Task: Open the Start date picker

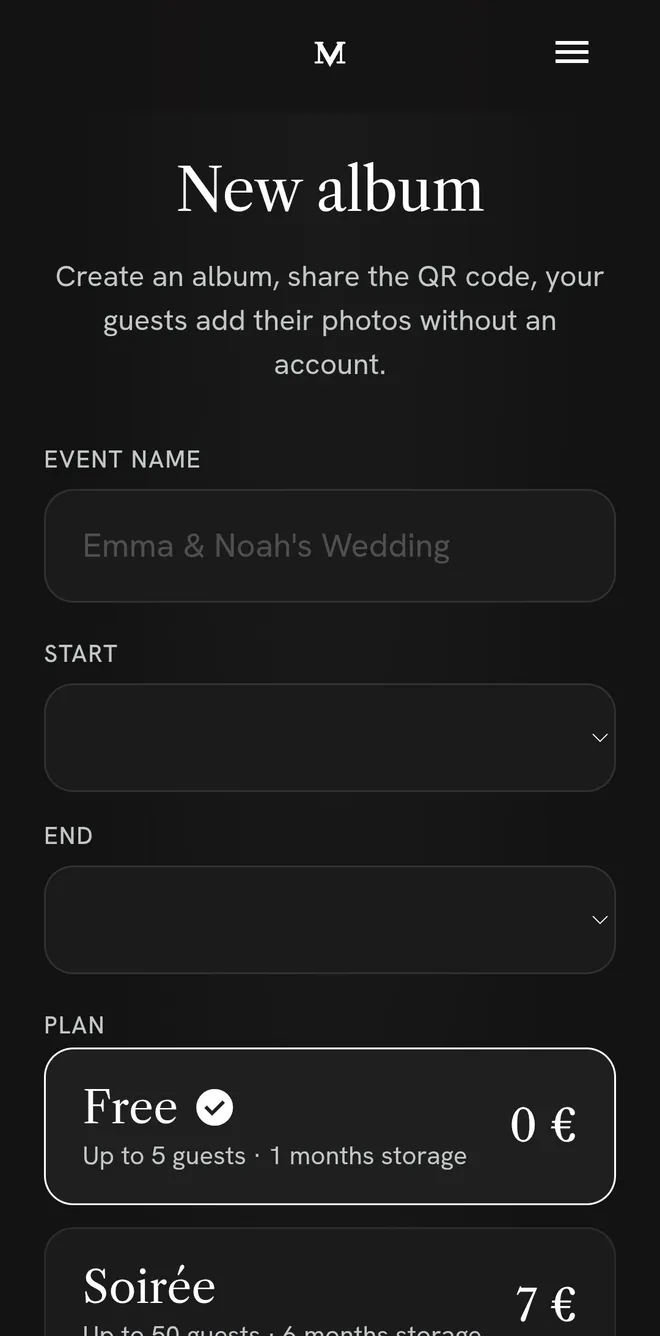Action: coord(330,738)
